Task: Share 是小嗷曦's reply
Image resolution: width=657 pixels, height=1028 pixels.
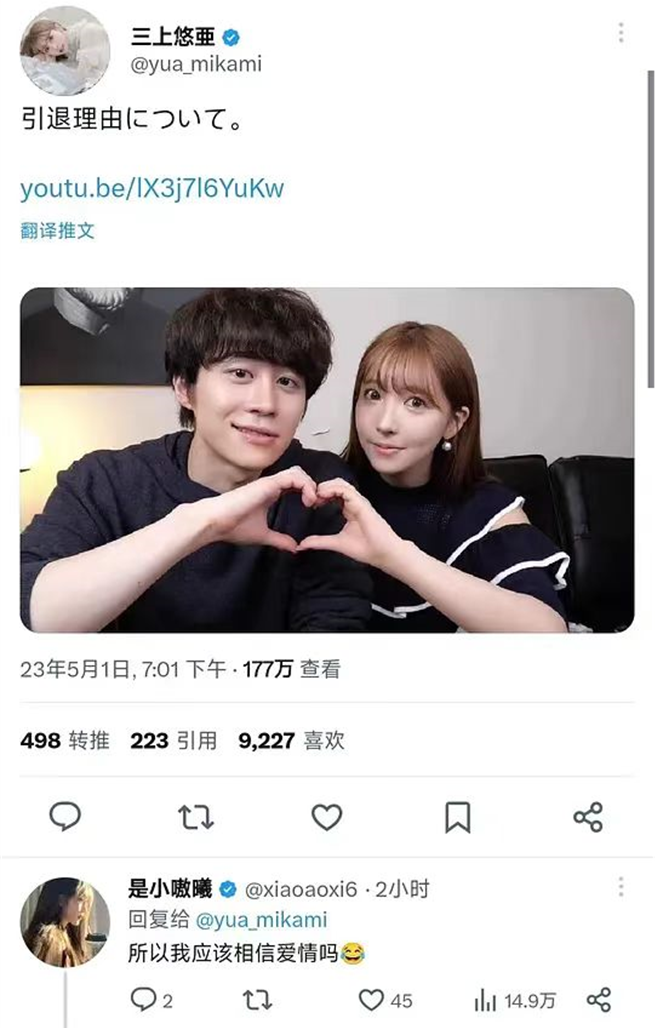Action: 599,999
